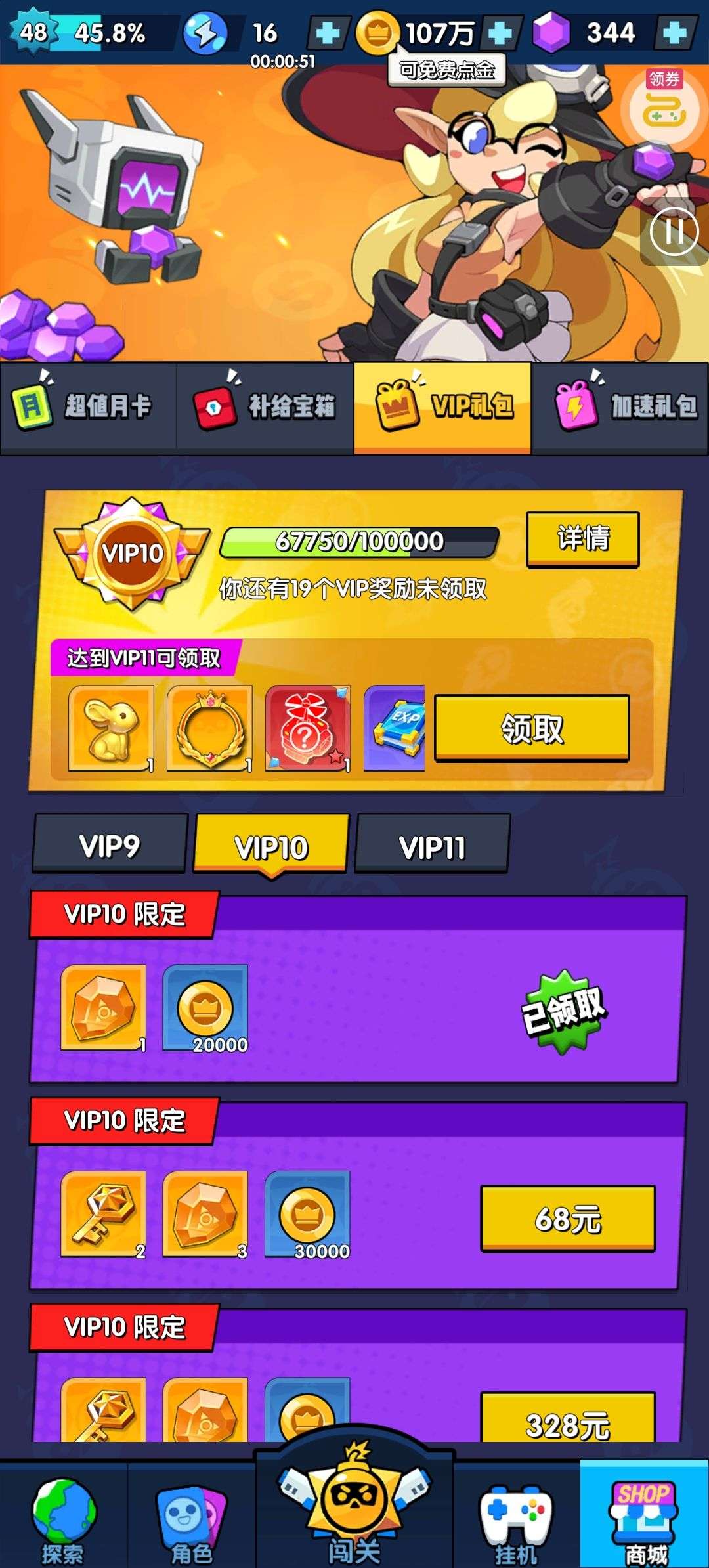Claim VIP11 rewards with 领取 button
This screenshot has height=1568, width=709.
click(532, 728)
